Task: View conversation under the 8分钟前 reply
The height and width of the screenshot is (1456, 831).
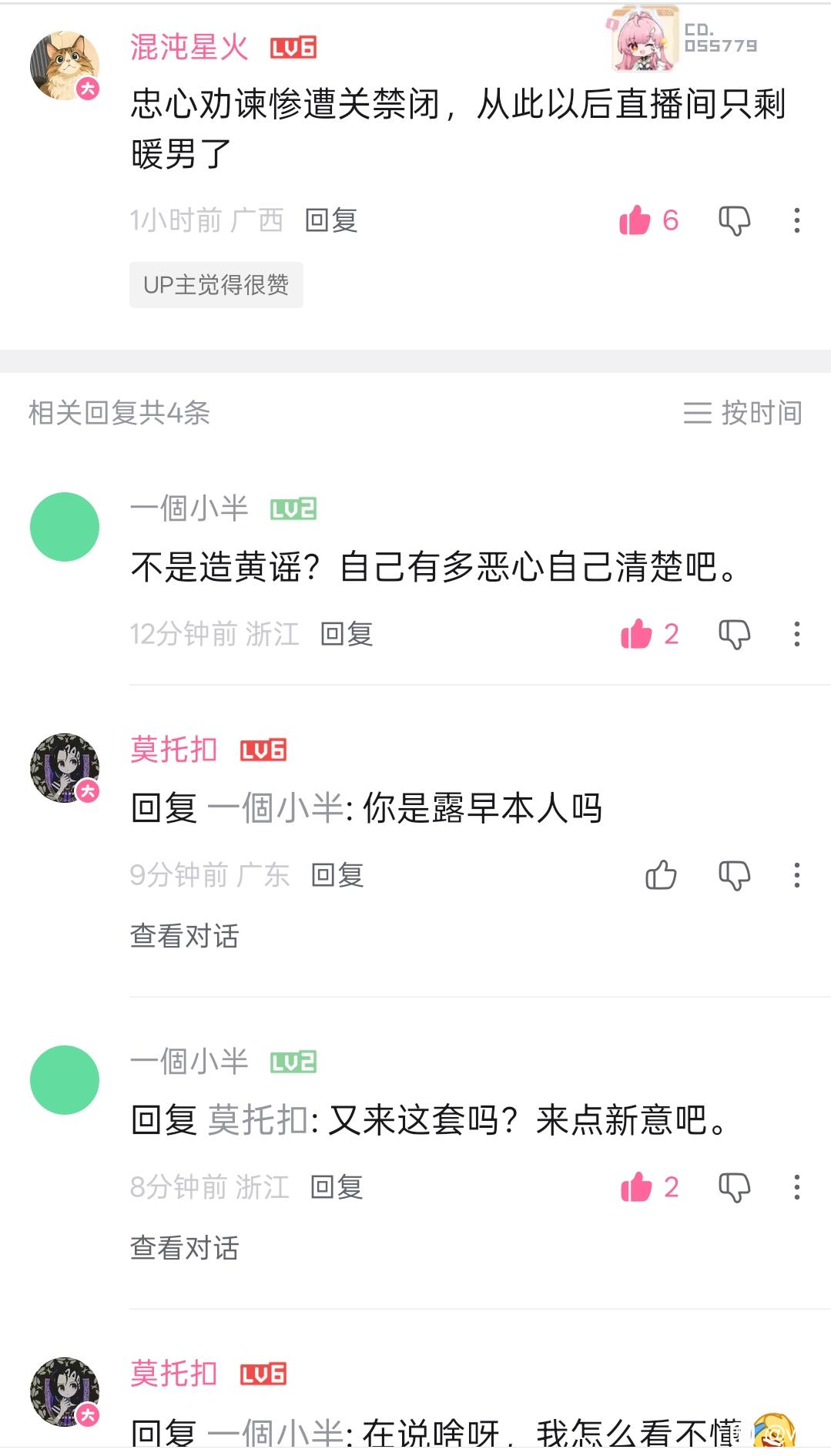Action: click(185, 1248)
